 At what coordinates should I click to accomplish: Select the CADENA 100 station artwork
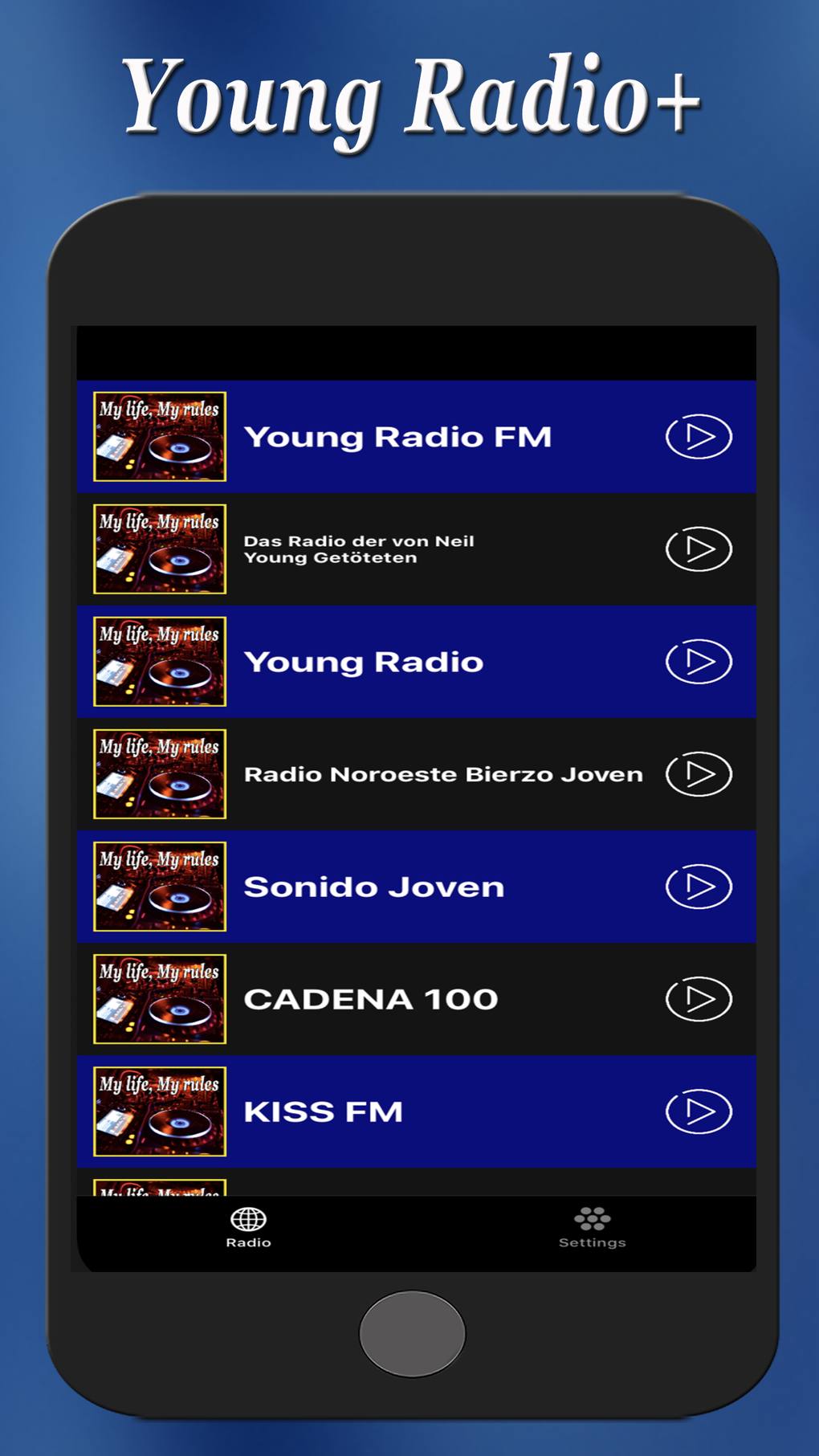[x=158, y=998]
